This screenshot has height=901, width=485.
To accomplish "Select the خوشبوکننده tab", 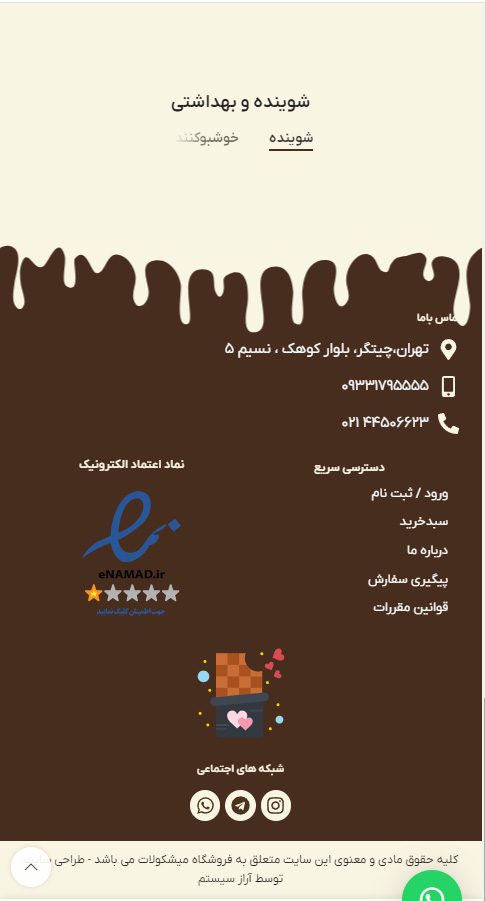I will click(207, 138).
